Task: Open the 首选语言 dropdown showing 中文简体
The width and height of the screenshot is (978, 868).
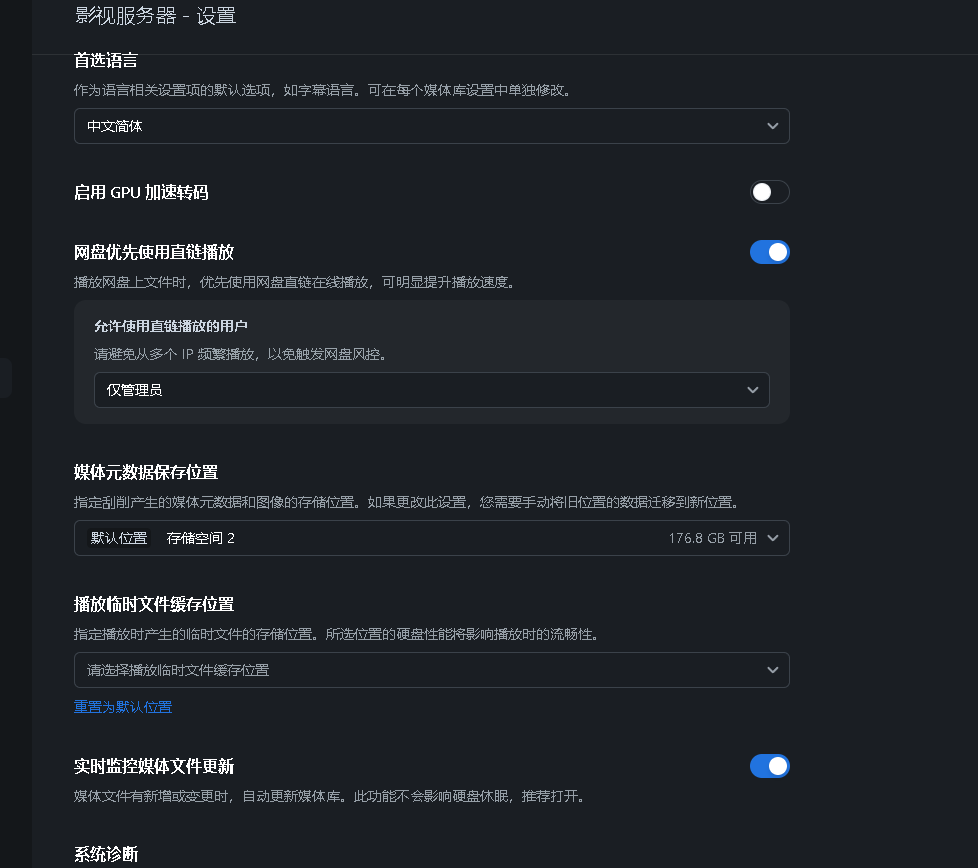Action: point(431,126)
